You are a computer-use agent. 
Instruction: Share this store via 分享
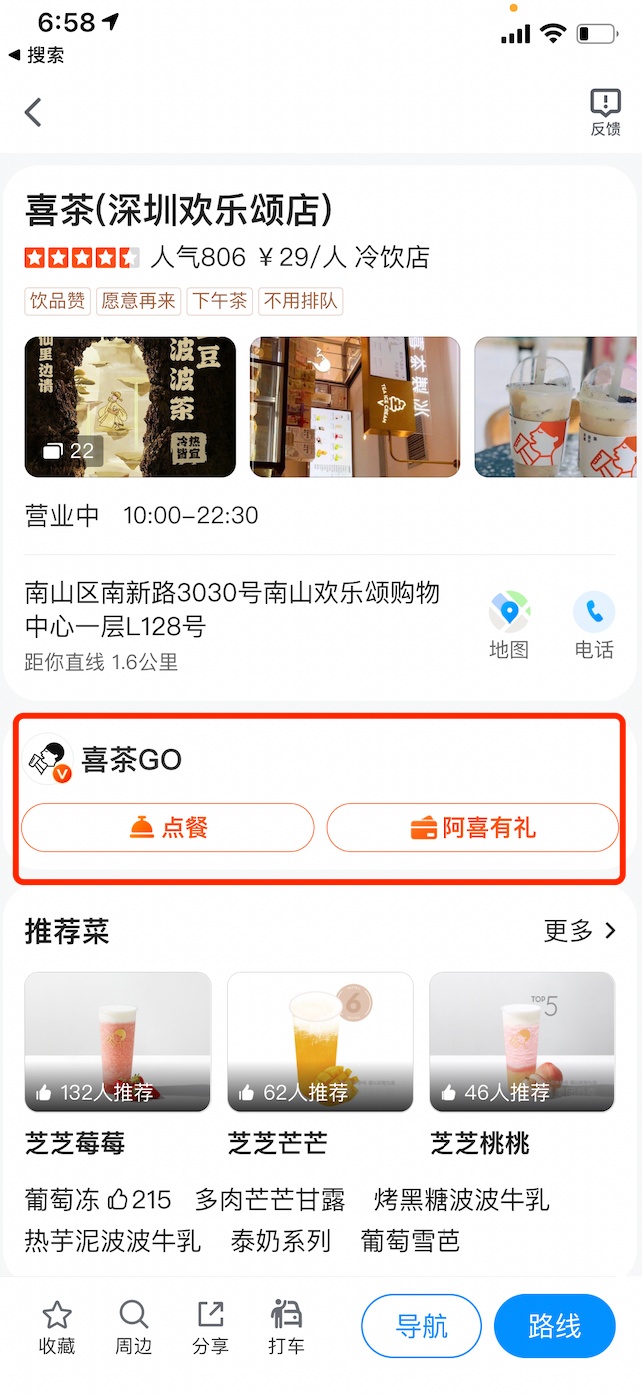tap(210, 1327)
